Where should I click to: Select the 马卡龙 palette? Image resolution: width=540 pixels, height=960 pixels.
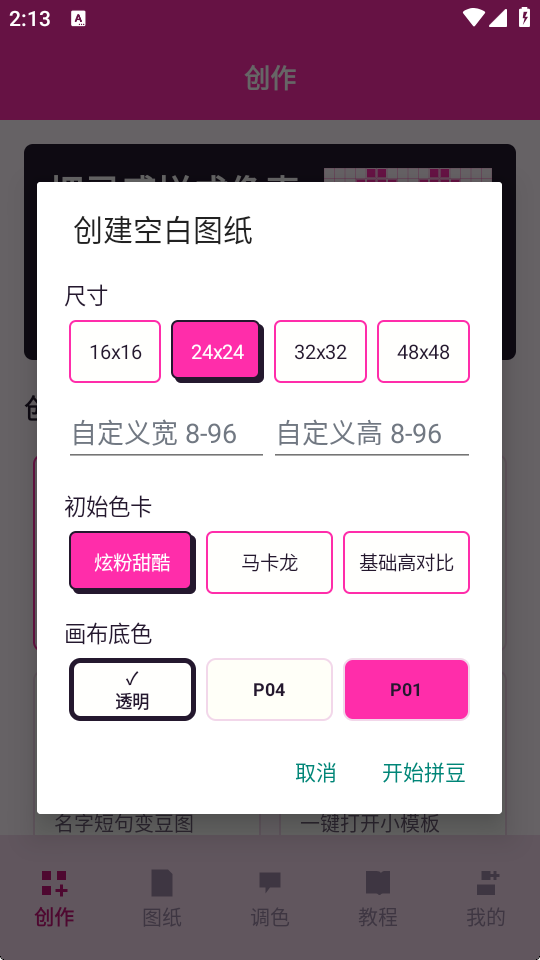(x=269, y=562)
